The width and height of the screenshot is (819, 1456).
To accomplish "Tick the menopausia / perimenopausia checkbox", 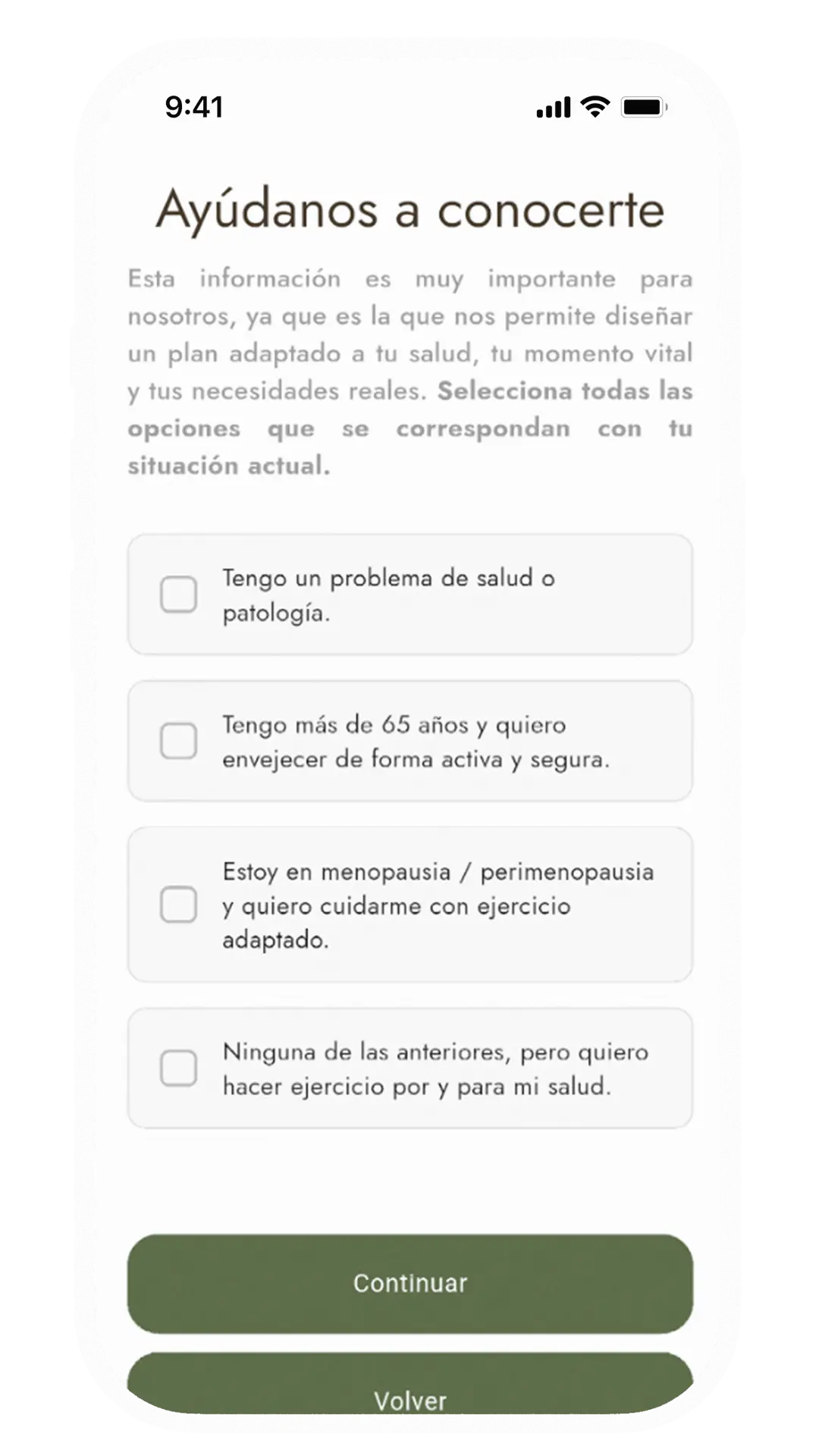I will coord(179,904).
